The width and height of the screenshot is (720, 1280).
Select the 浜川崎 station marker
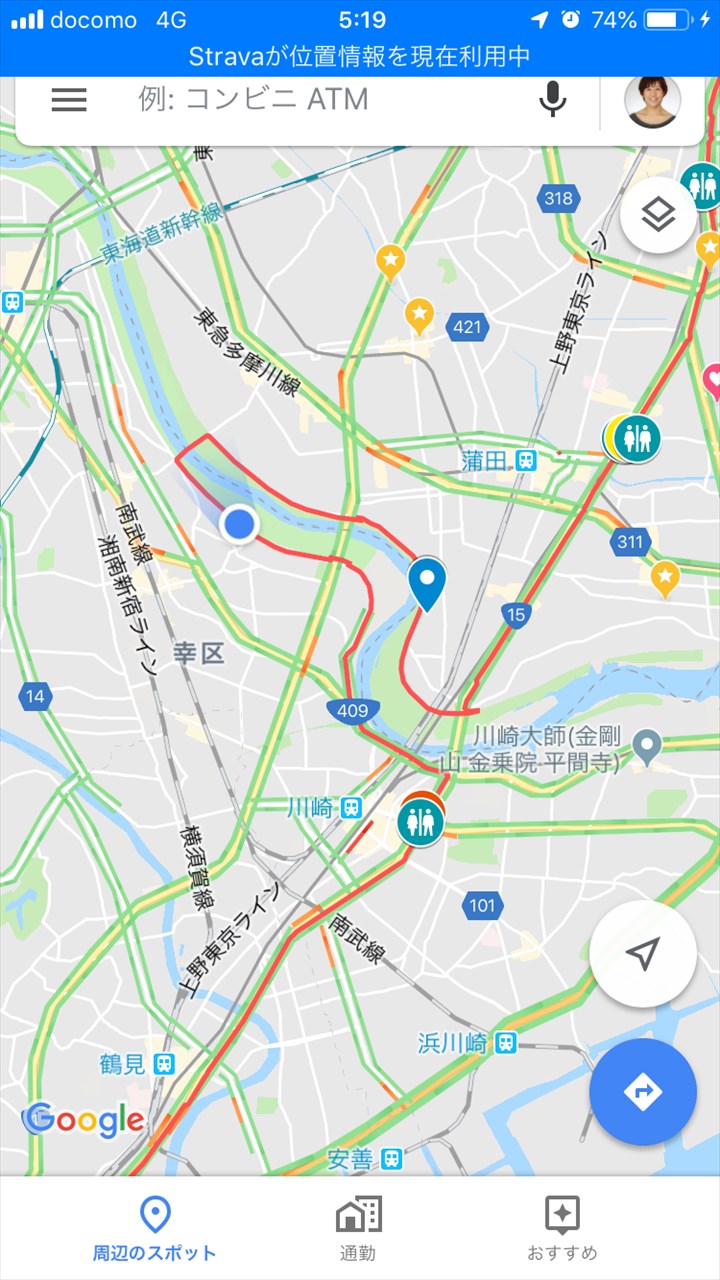507,1042
